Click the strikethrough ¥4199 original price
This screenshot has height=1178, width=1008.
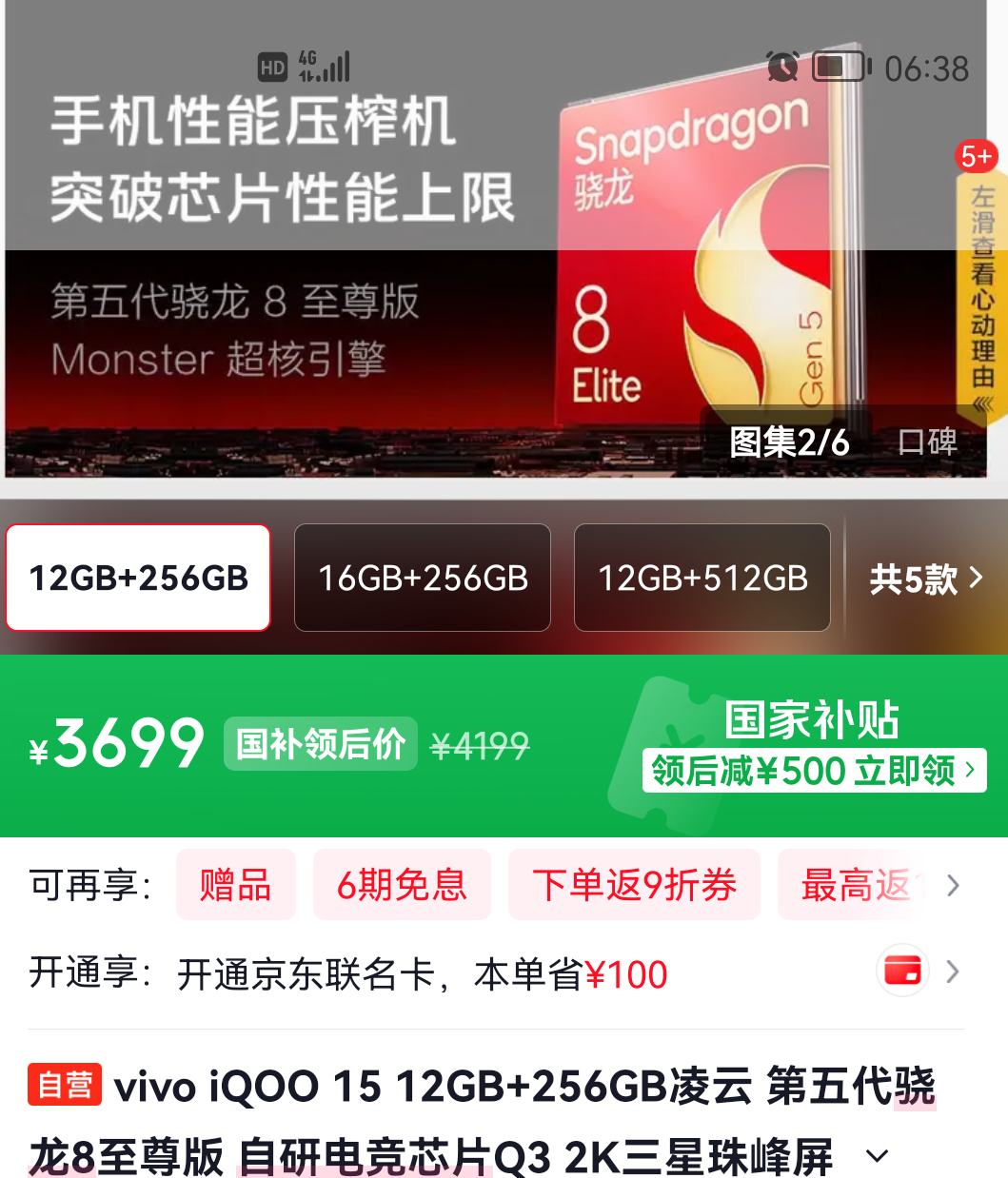pos(480,745)
